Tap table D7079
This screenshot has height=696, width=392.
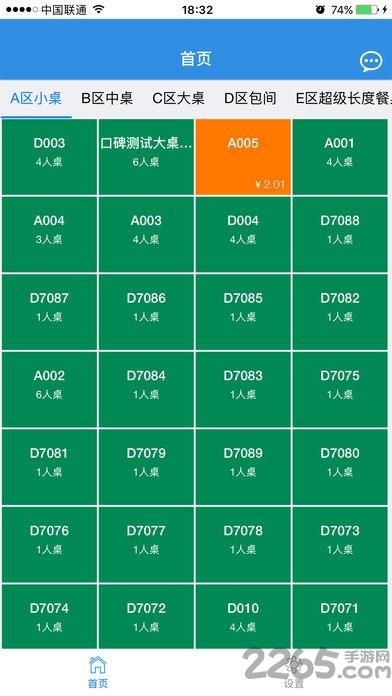pos(146,467)
